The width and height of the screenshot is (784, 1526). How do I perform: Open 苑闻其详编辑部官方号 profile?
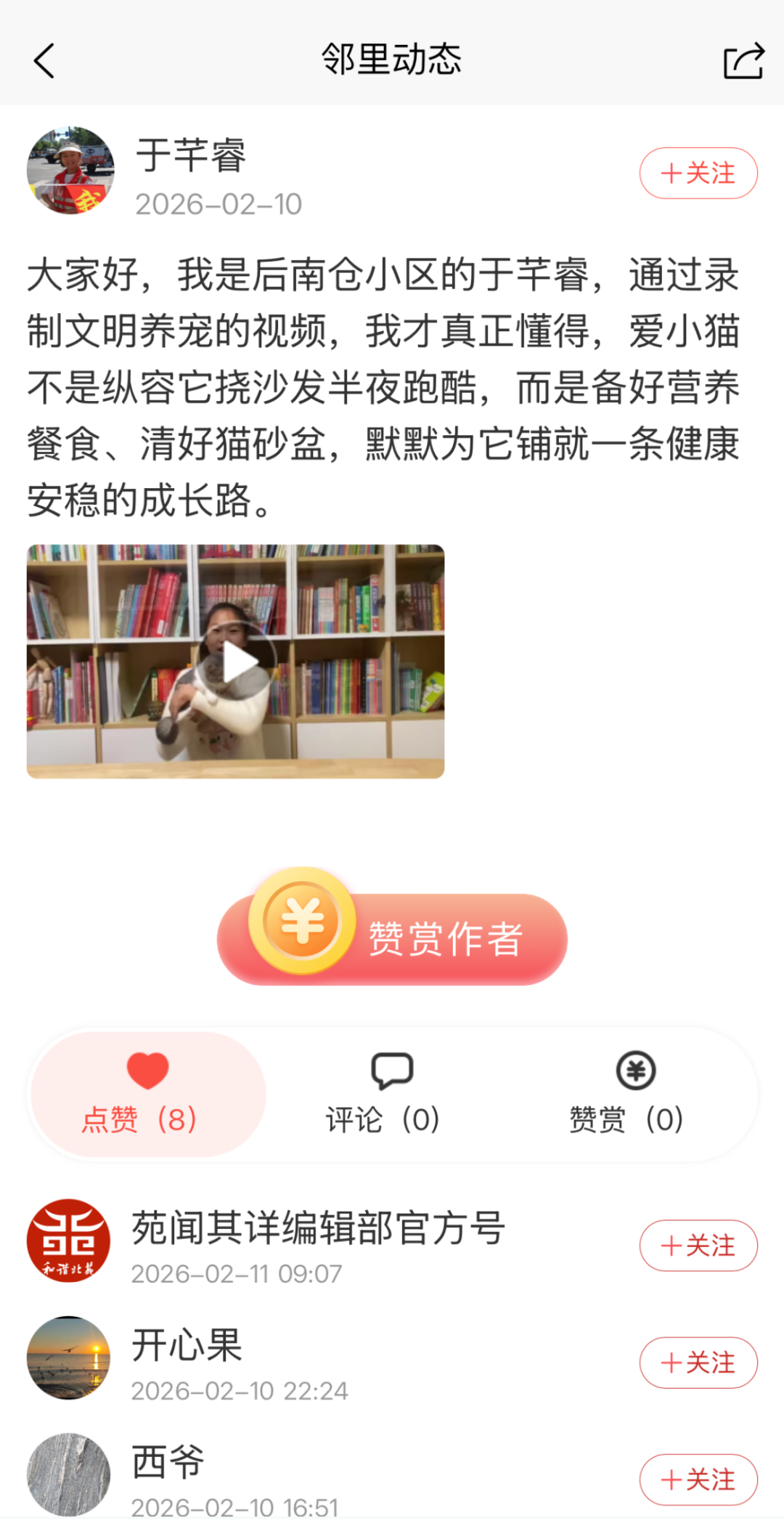point(69,1241)
